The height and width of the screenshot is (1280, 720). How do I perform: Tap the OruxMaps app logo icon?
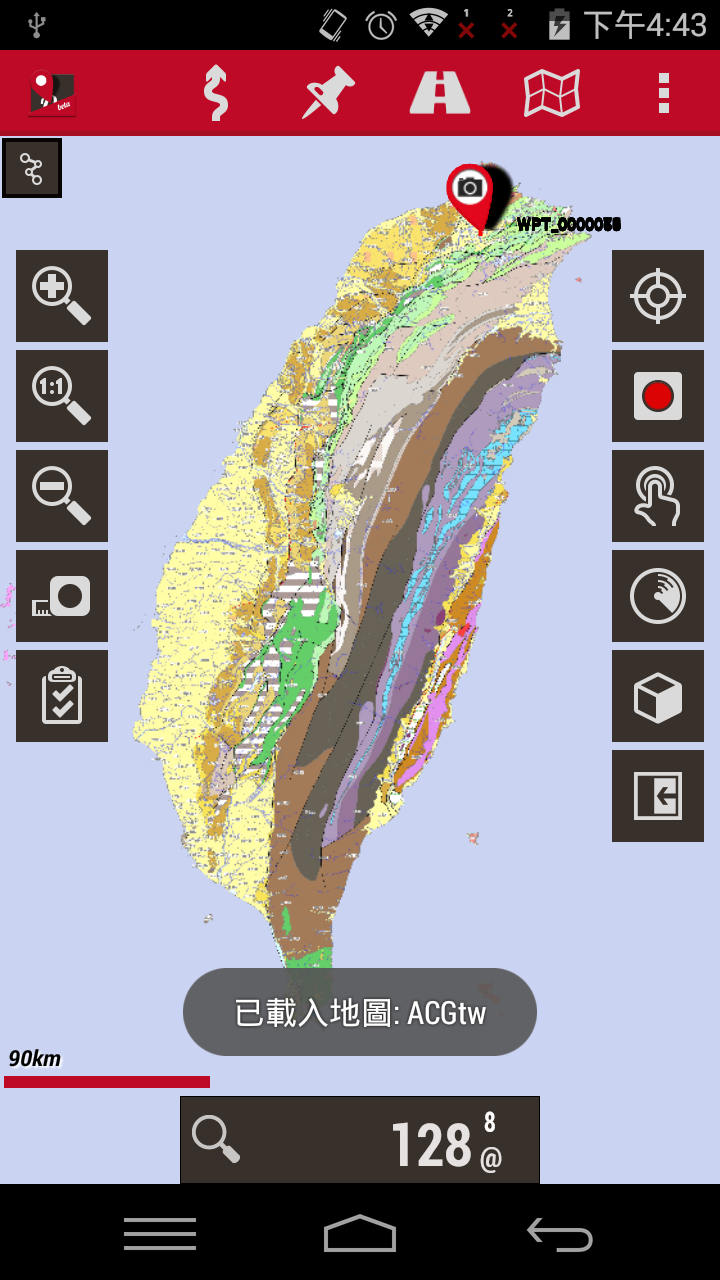52,93
